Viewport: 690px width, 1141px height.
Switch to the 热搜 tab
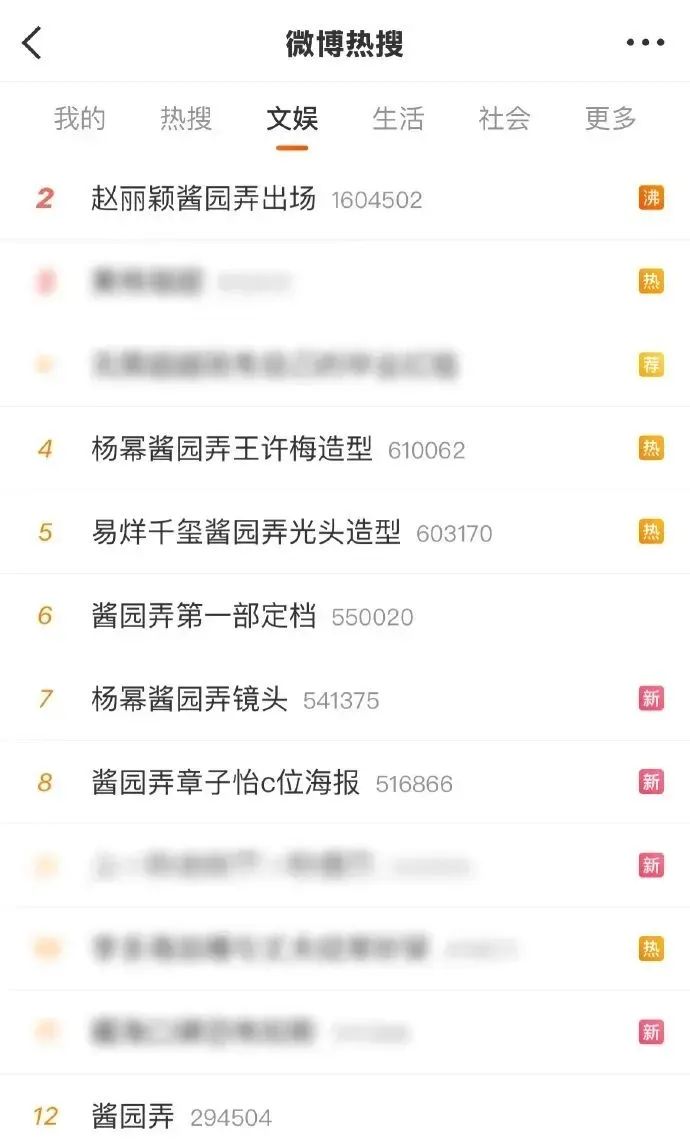click(186, 118)
